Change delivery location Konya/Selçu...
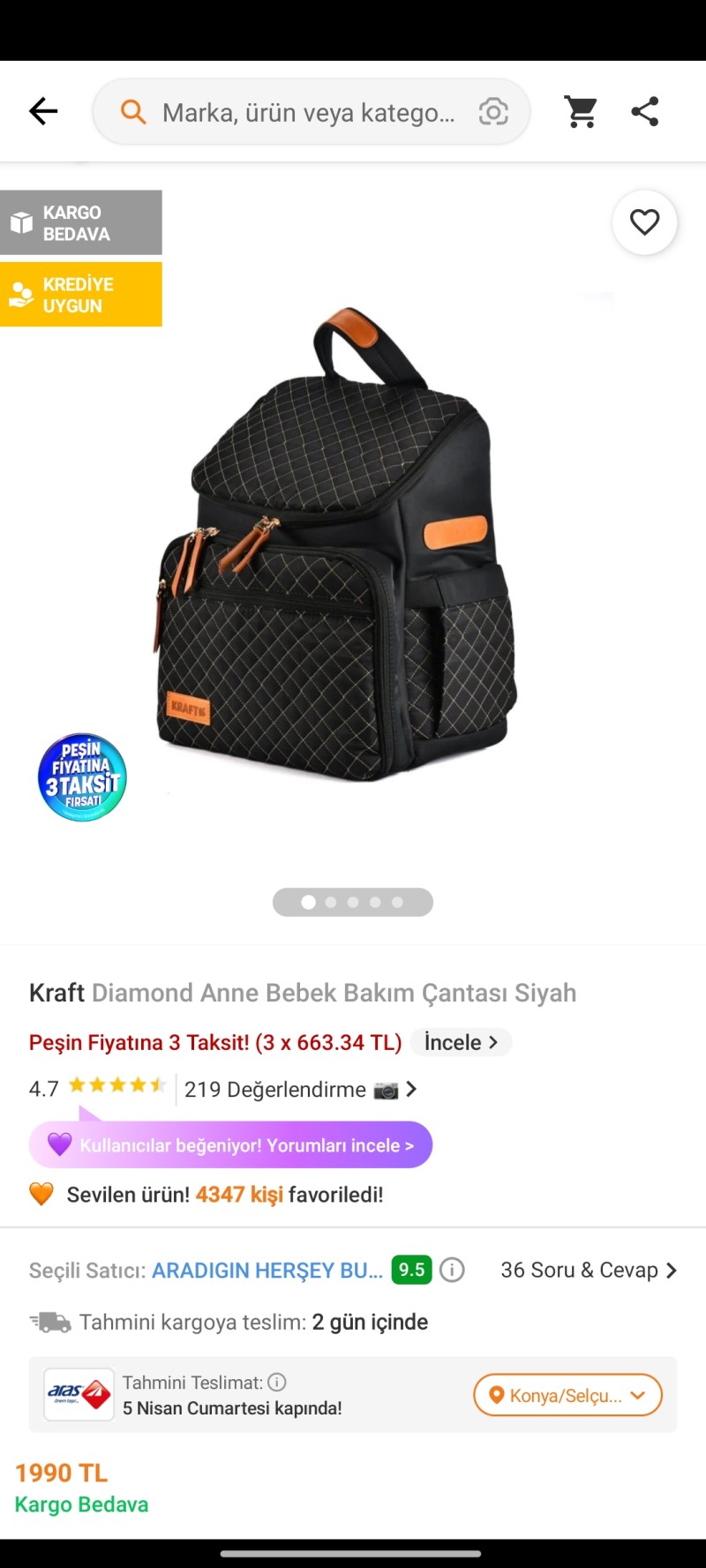The image size is (706, 1568). (x=567, y=1395)
